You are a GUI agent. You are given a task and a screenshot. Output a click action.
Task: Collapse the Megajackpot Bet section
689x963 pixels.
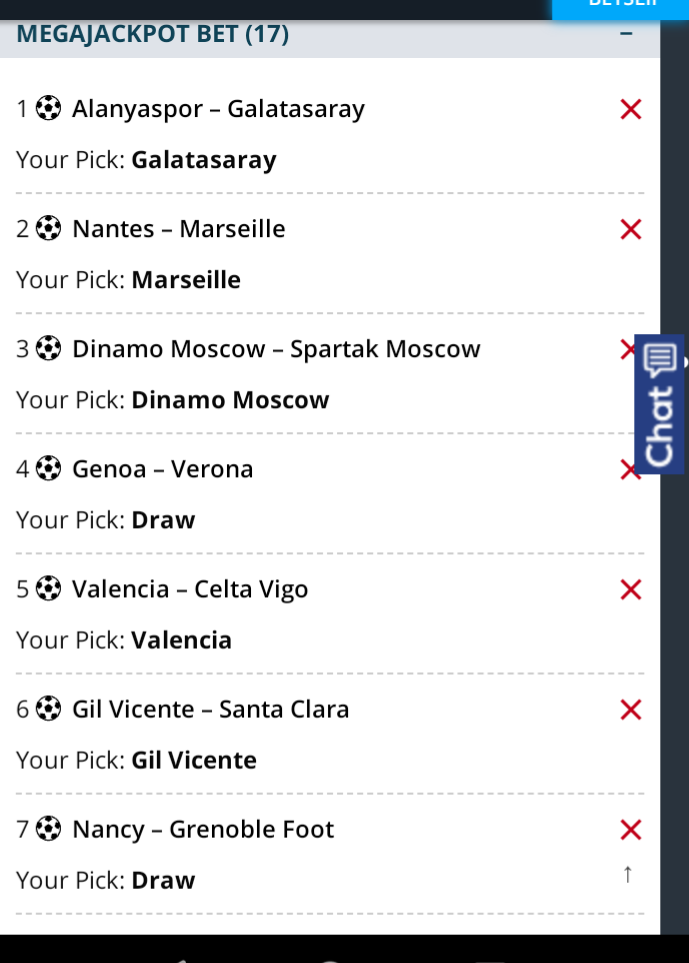[x=627, y=34]
